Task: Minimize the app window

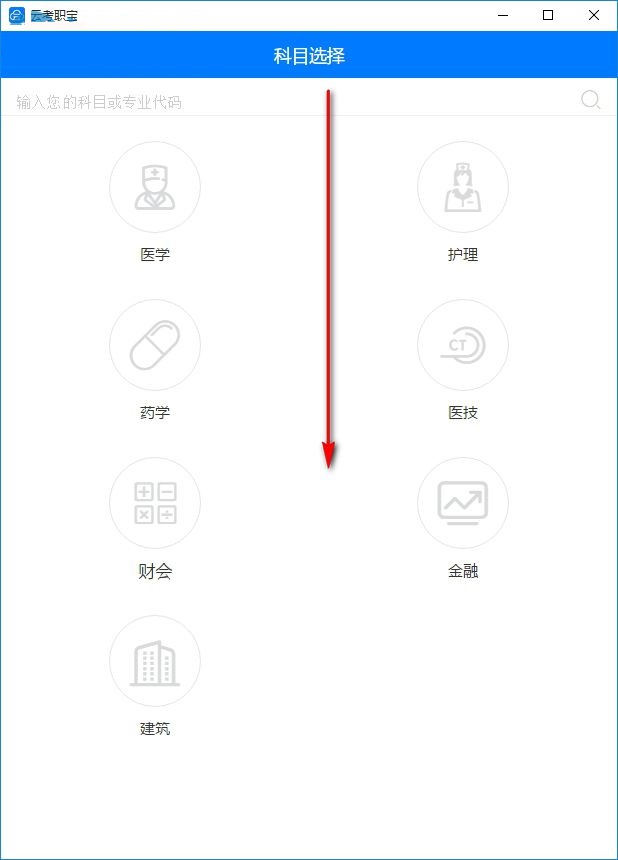Action: (x=502, y=15)
